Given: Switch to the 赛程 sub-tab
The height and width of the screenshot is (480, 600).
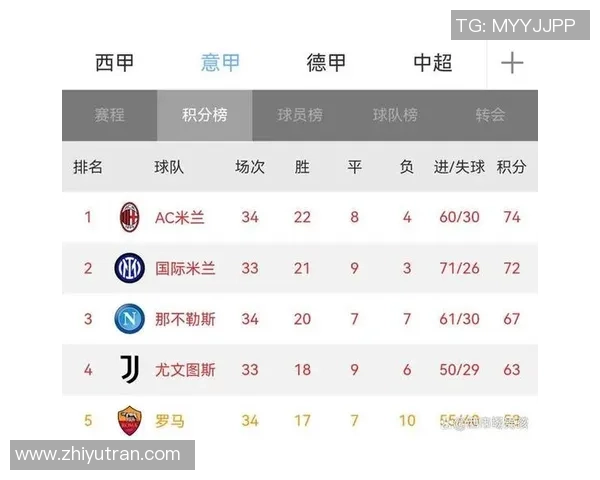Looking at the screenshot, I should (x=109, y=115).
